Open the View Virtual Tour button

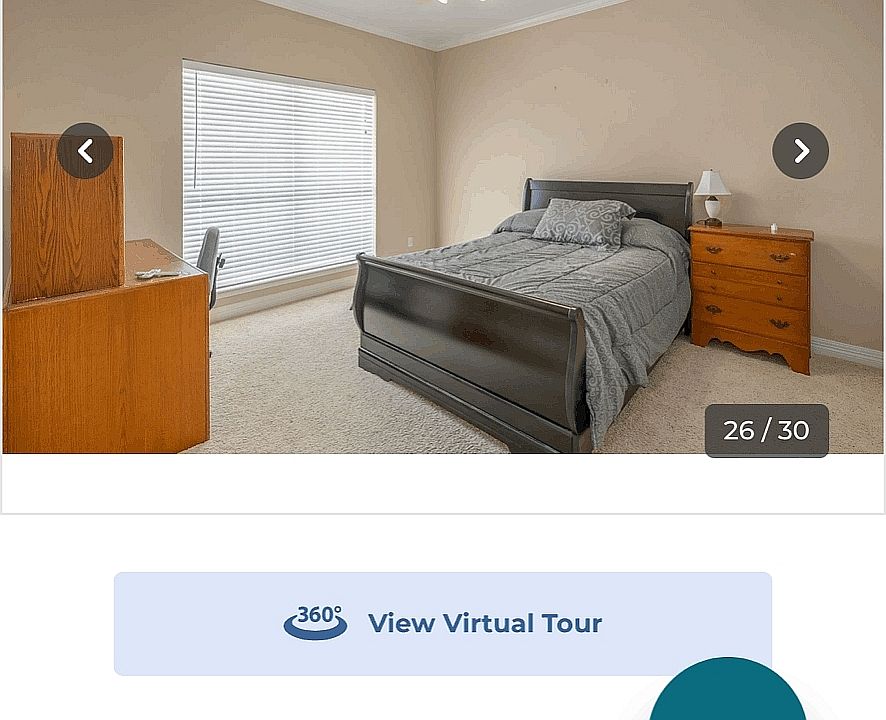(442, 623)
